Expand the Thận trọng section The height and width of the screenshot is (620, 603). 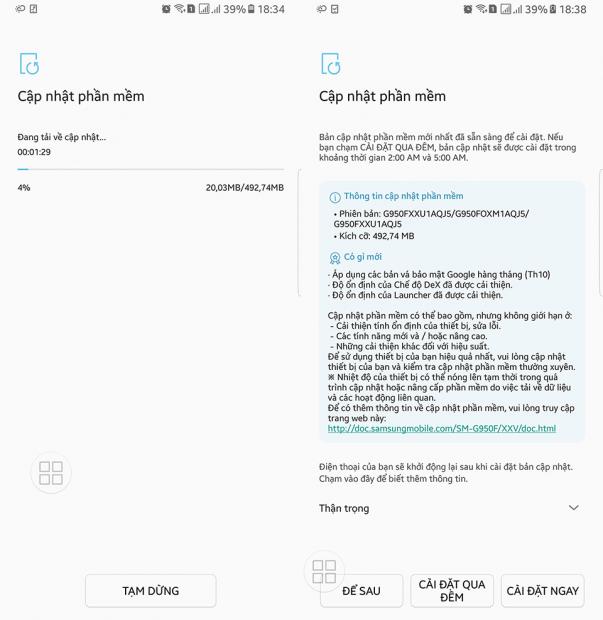point(573,508)
